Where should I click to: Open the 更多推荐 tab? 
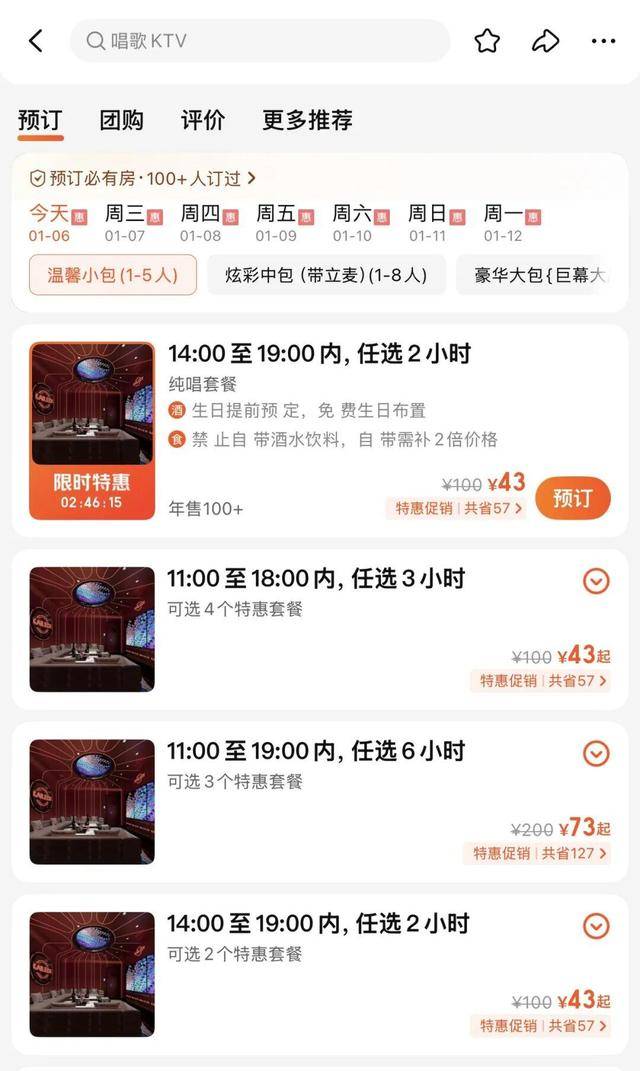tap(307, 121)
